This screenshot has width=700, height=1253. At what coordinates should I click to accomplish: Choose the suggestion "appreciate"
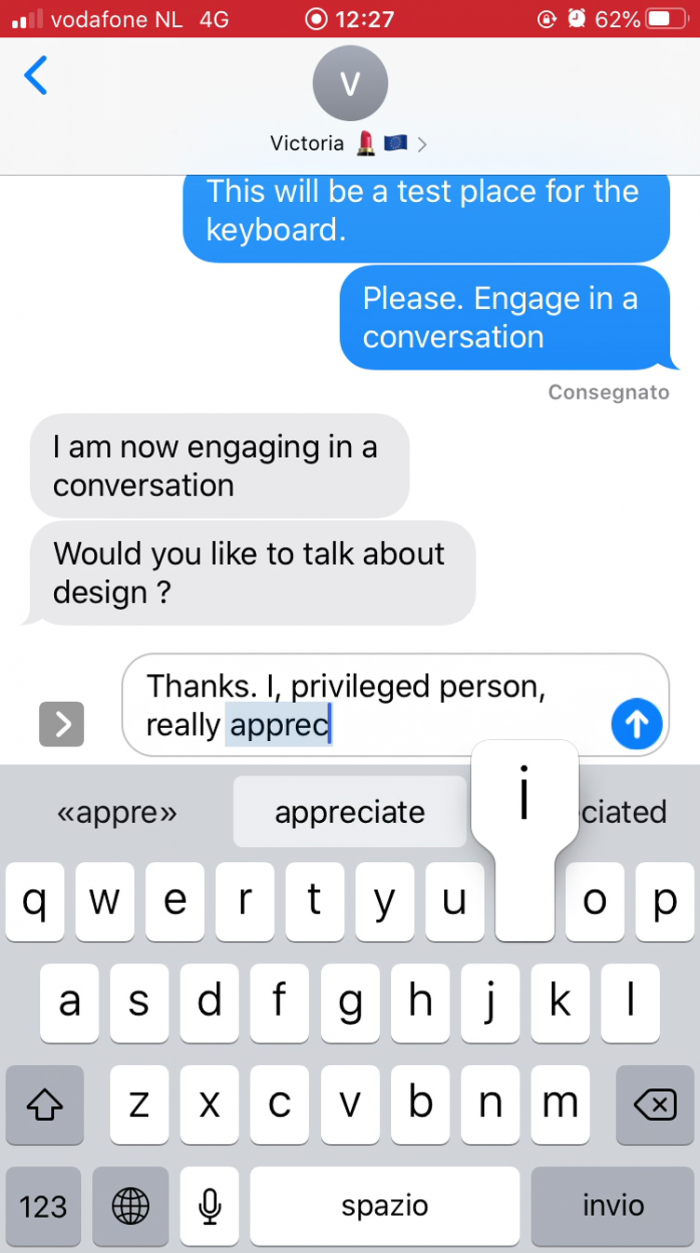349,812
